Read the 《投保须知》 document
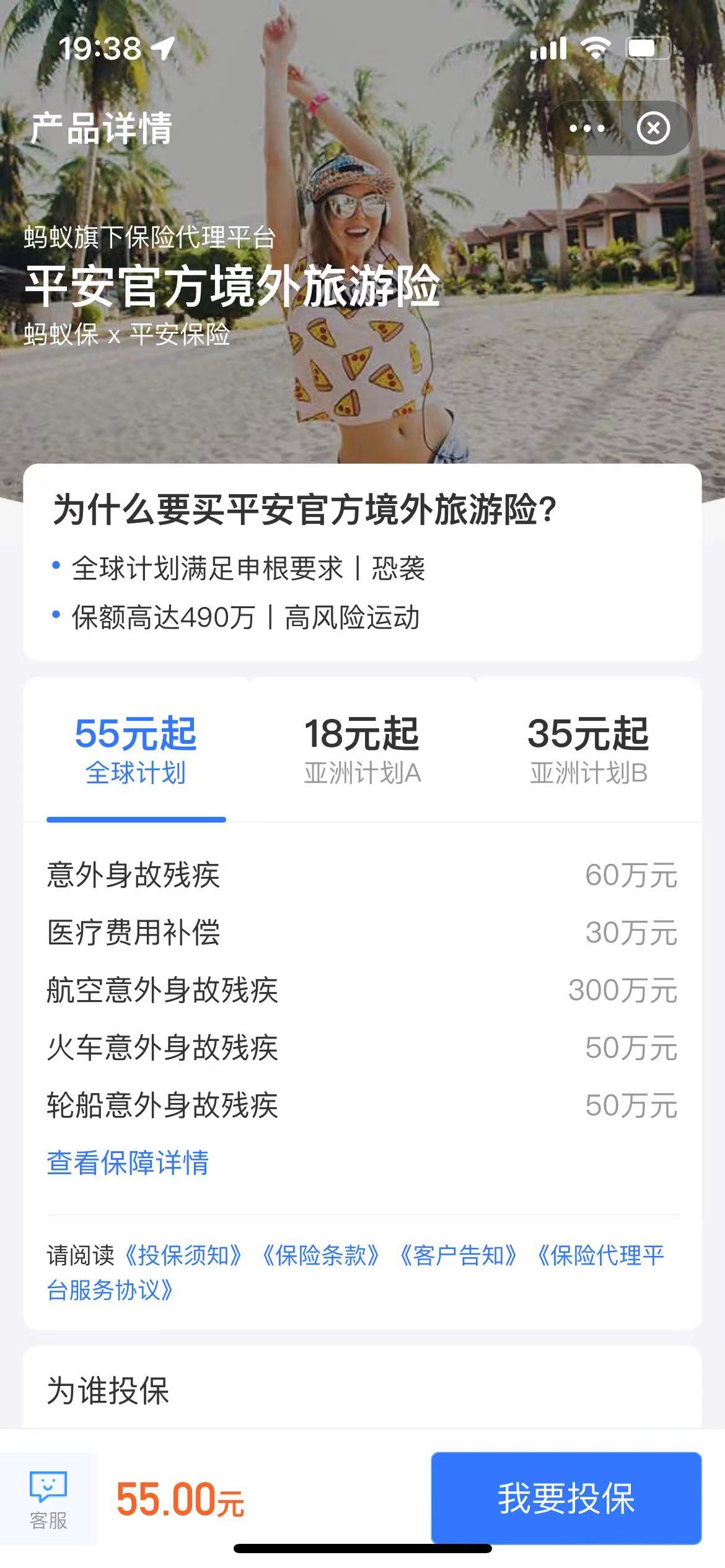725x1568 pixels. (183, 1255)
